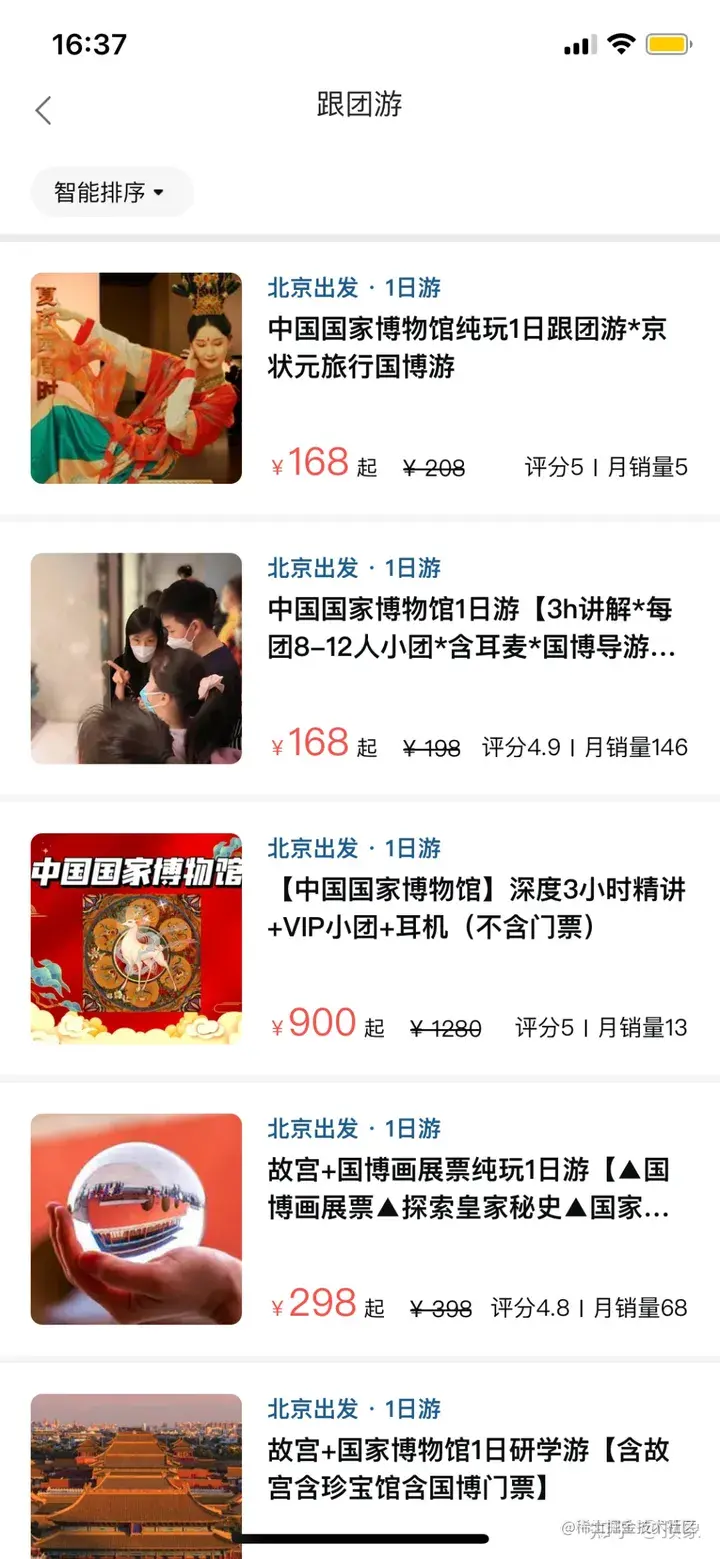
Task: Open the 京状元旅行国博游 tour listing
Action: tap(466, 347)
